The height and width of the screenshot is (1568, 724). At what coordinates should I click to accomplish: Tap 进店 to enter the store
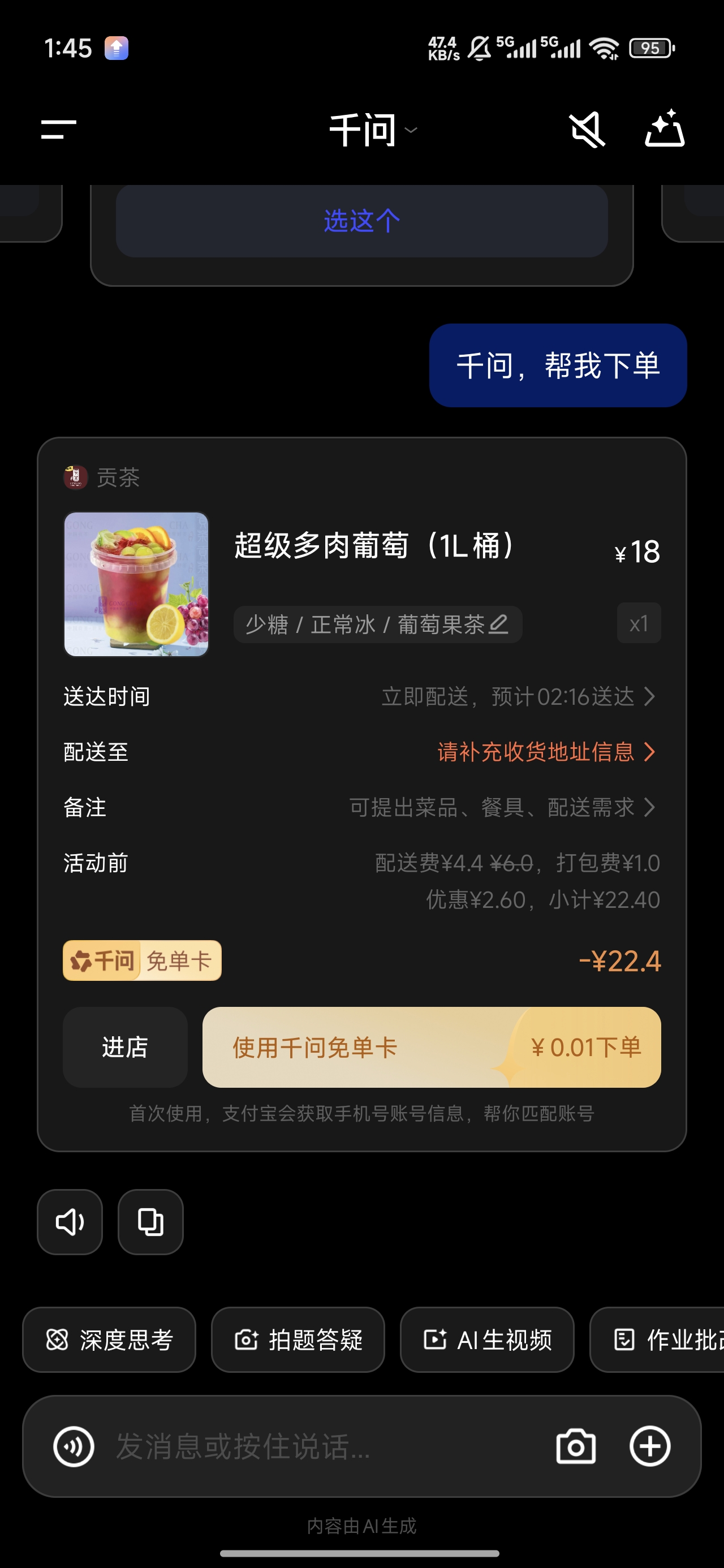pyautogui.click(x=125, y=1047)
